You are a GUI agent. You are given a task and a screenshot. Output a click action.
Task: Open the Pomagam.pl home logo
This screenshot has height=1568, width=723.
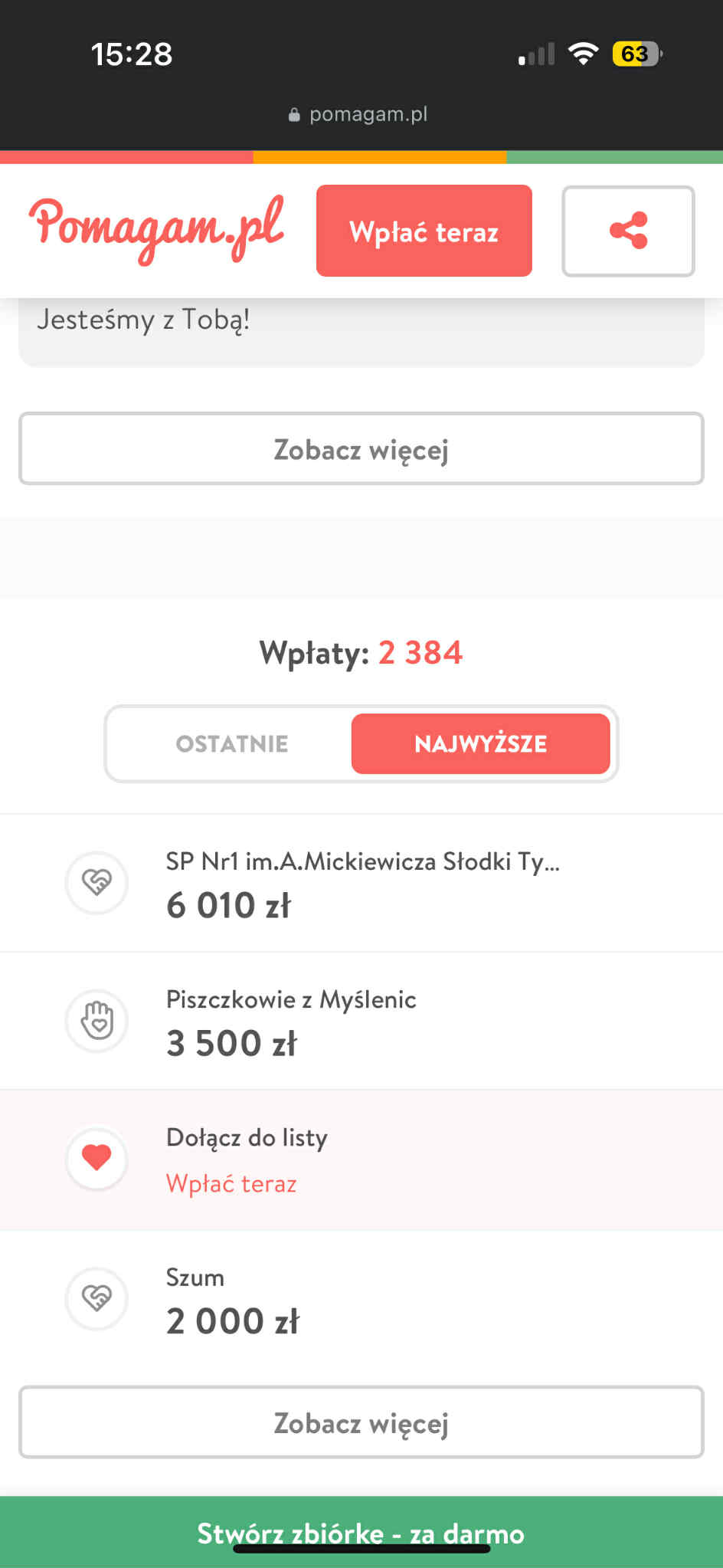coord(157,228)
